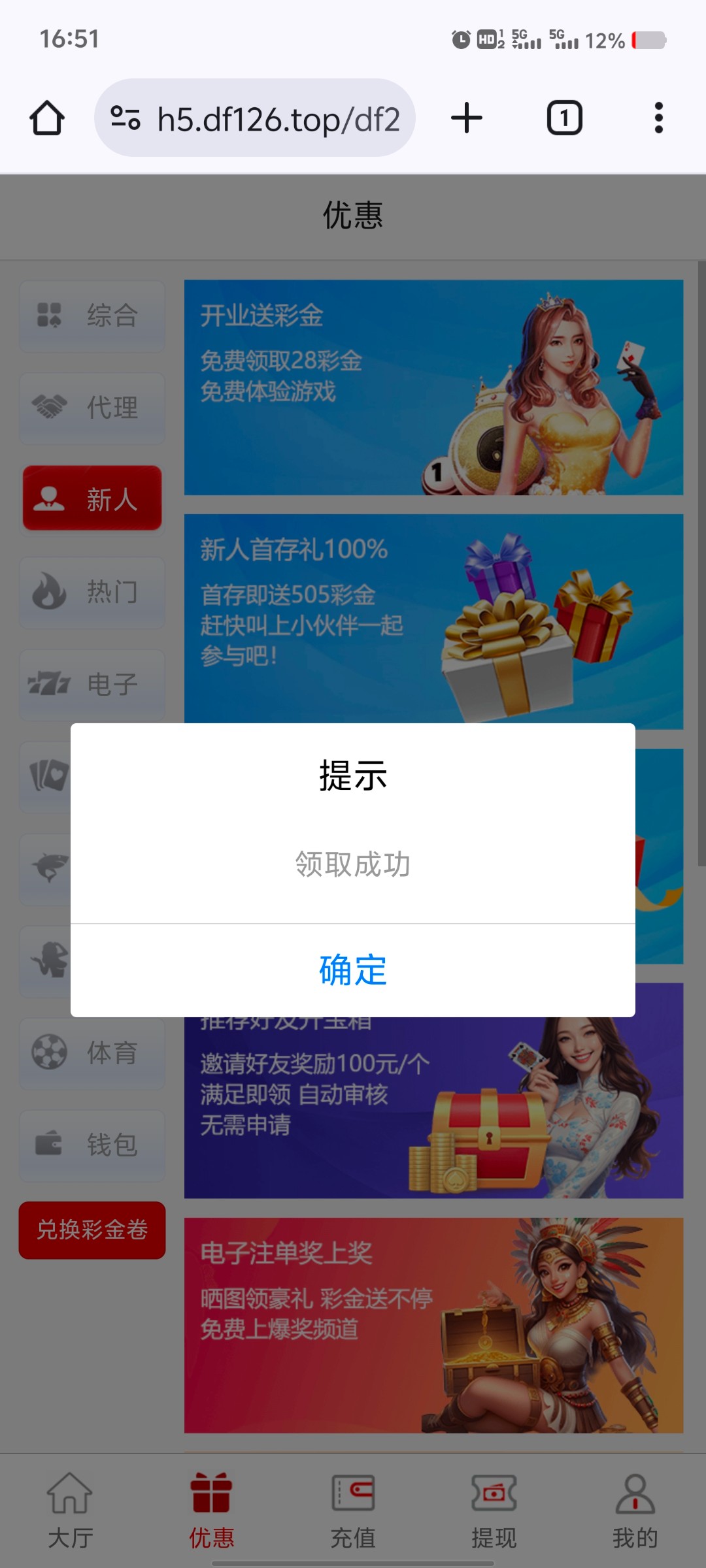Switch to the 我的 tab
The image size is (706, 1568).
pos(635,1511)
